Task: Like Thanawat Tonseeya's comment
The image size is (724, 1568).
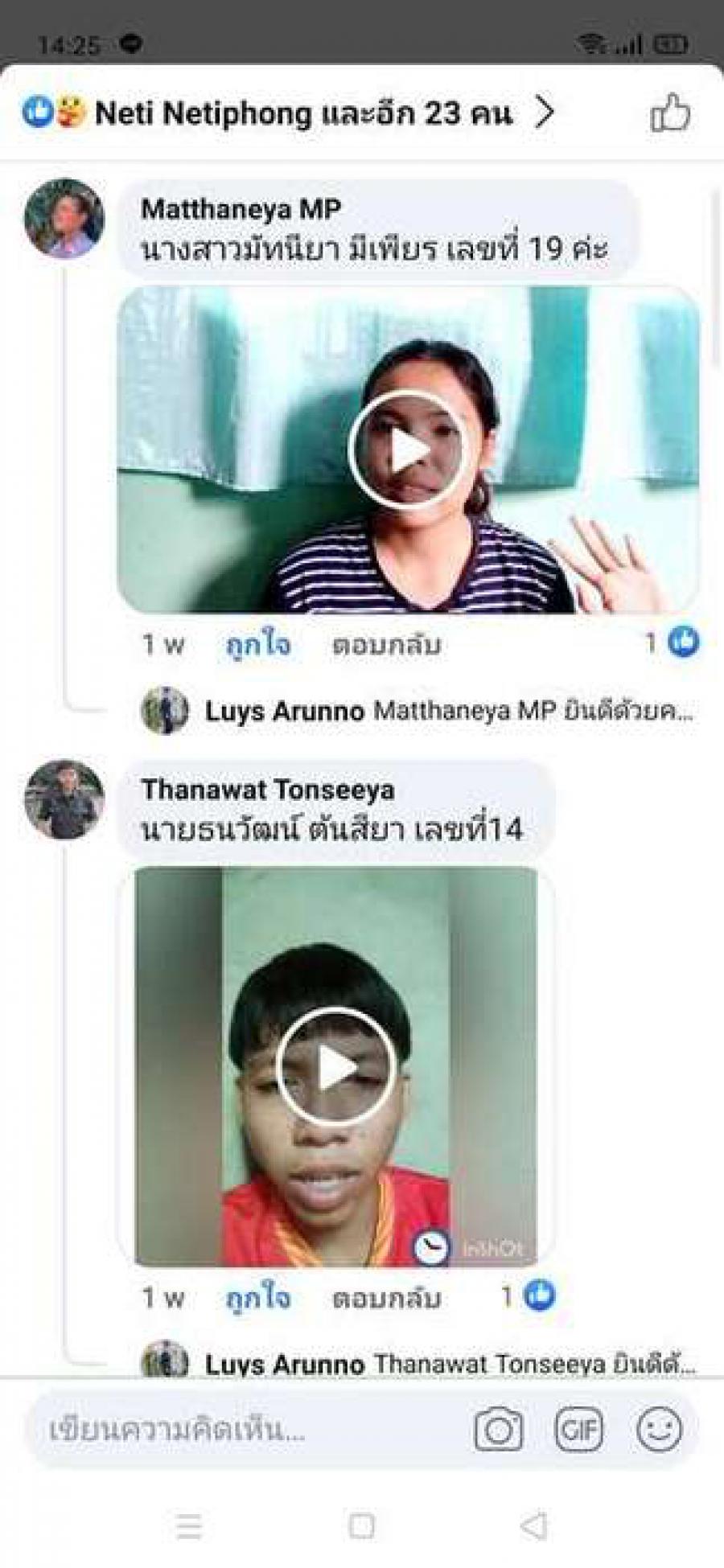Action: click(x=257, y=1298)
